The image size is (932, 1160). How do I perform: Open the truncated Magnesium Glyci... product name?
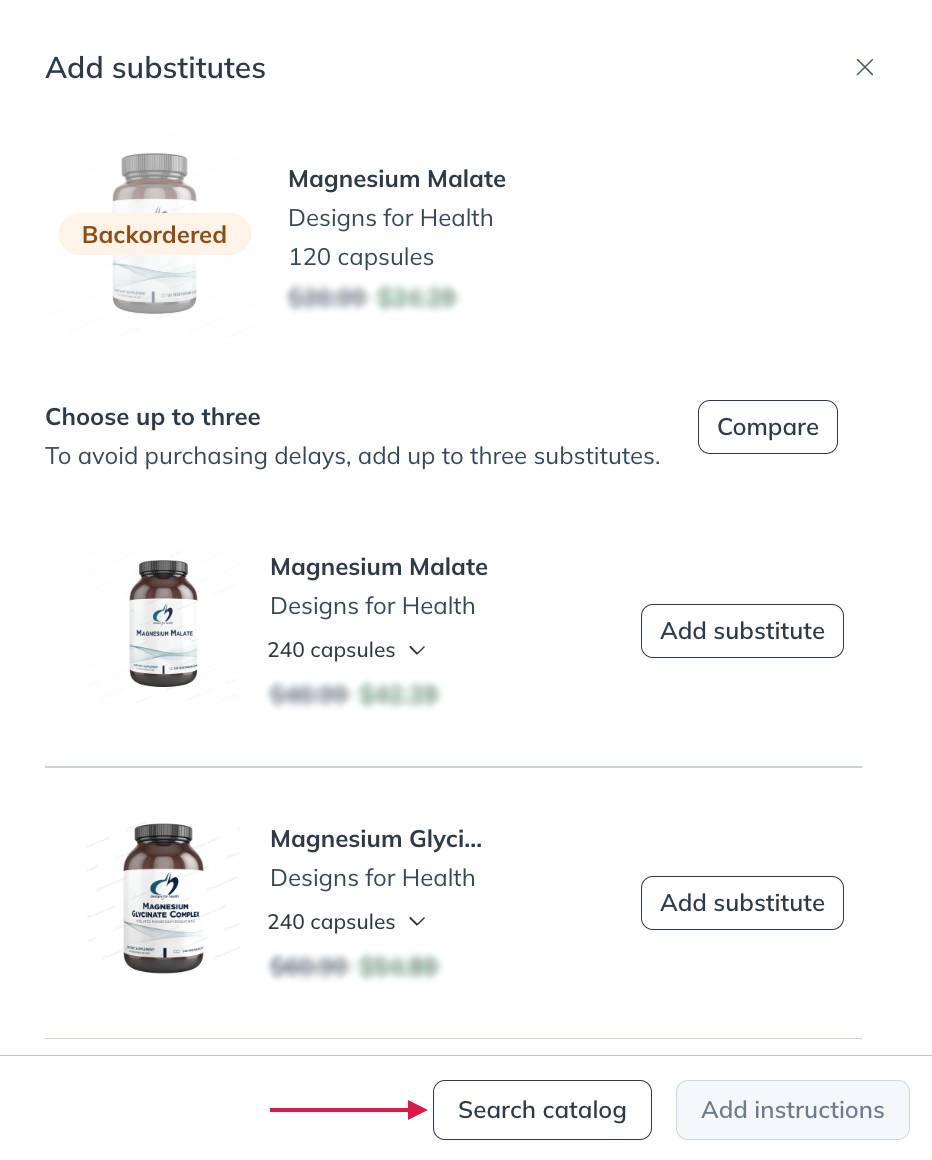click(x=376, y=839)
